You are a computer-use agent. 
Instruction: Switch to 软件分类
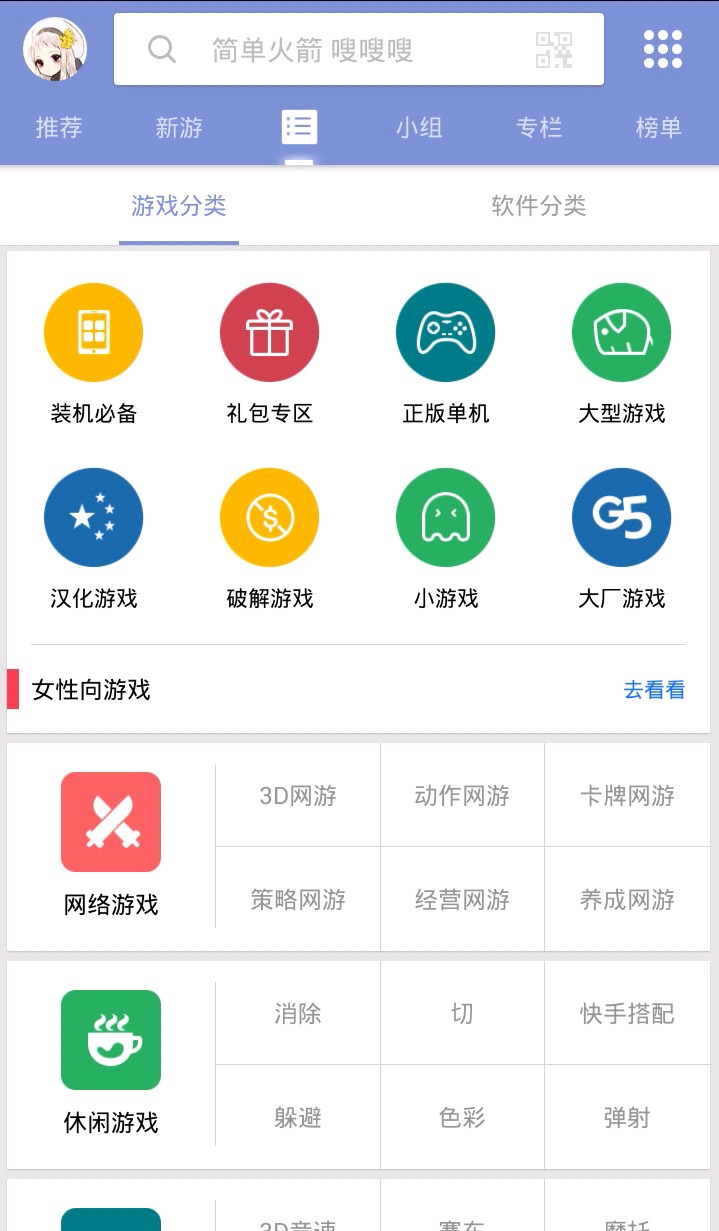pyautogui.click(x=538, y=206)
